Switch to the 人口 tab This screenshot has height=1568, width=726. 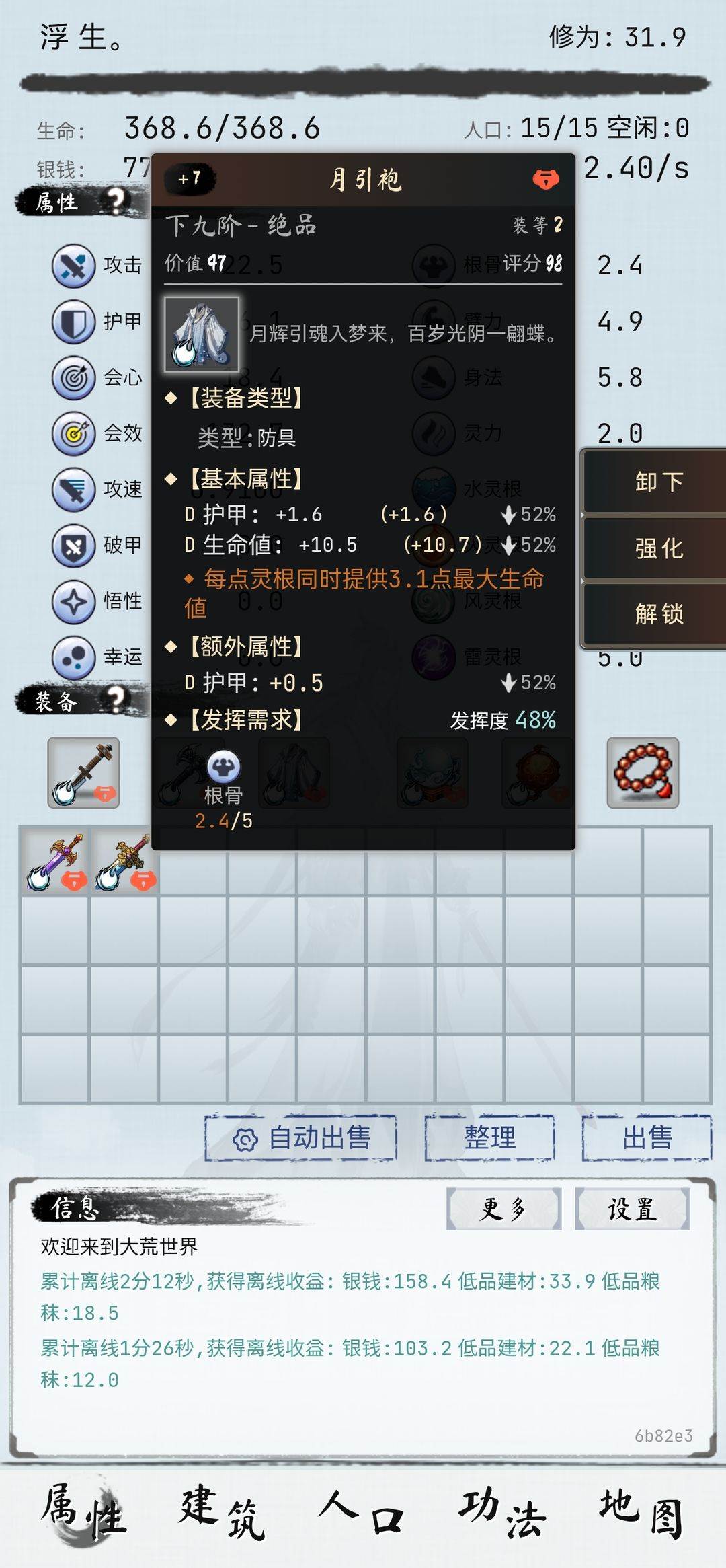[x=362, y=1514]
